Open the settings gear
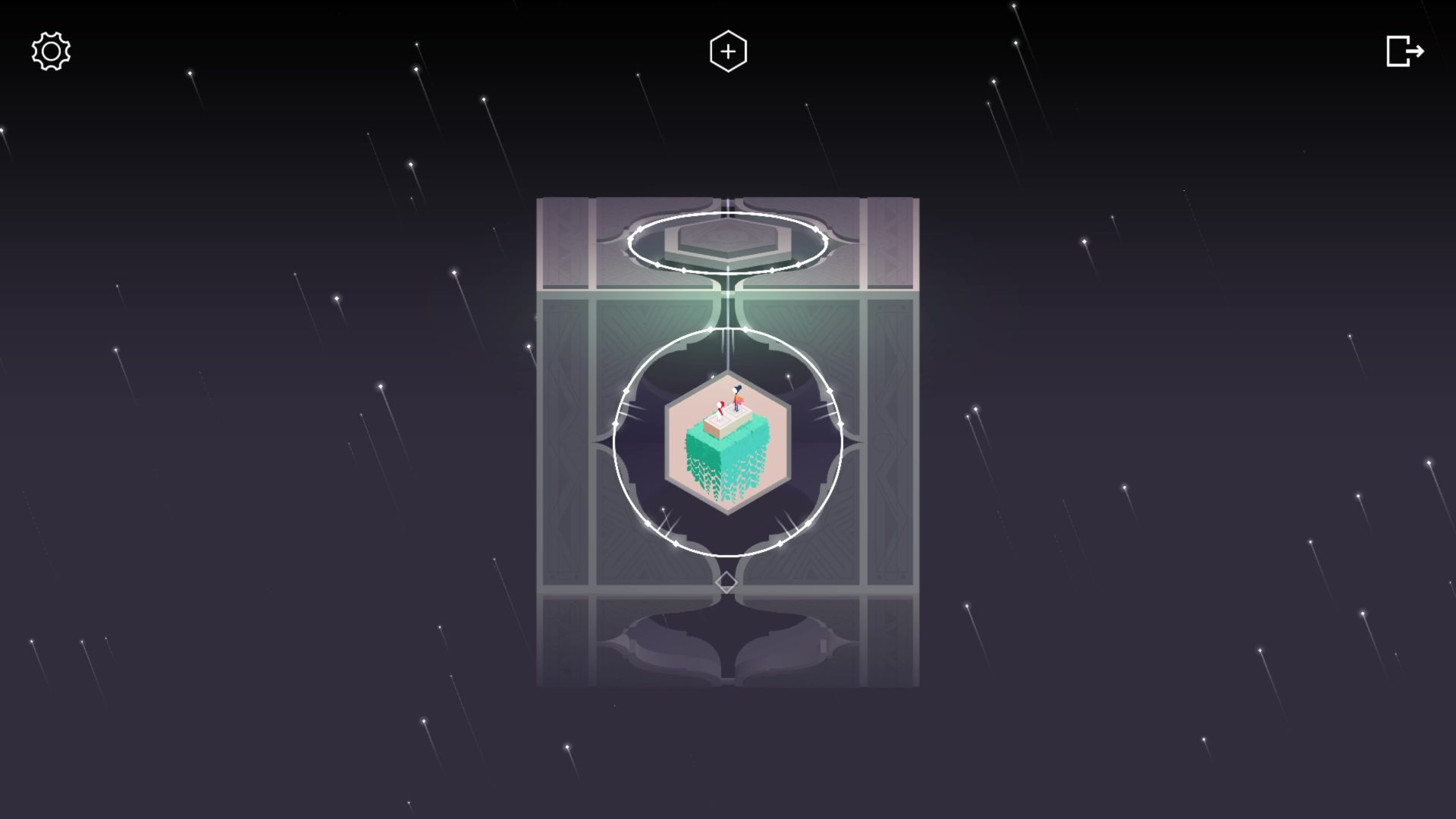Viewport: 1456px width, 819px height. pyautogui.click(x=51, y=52)
